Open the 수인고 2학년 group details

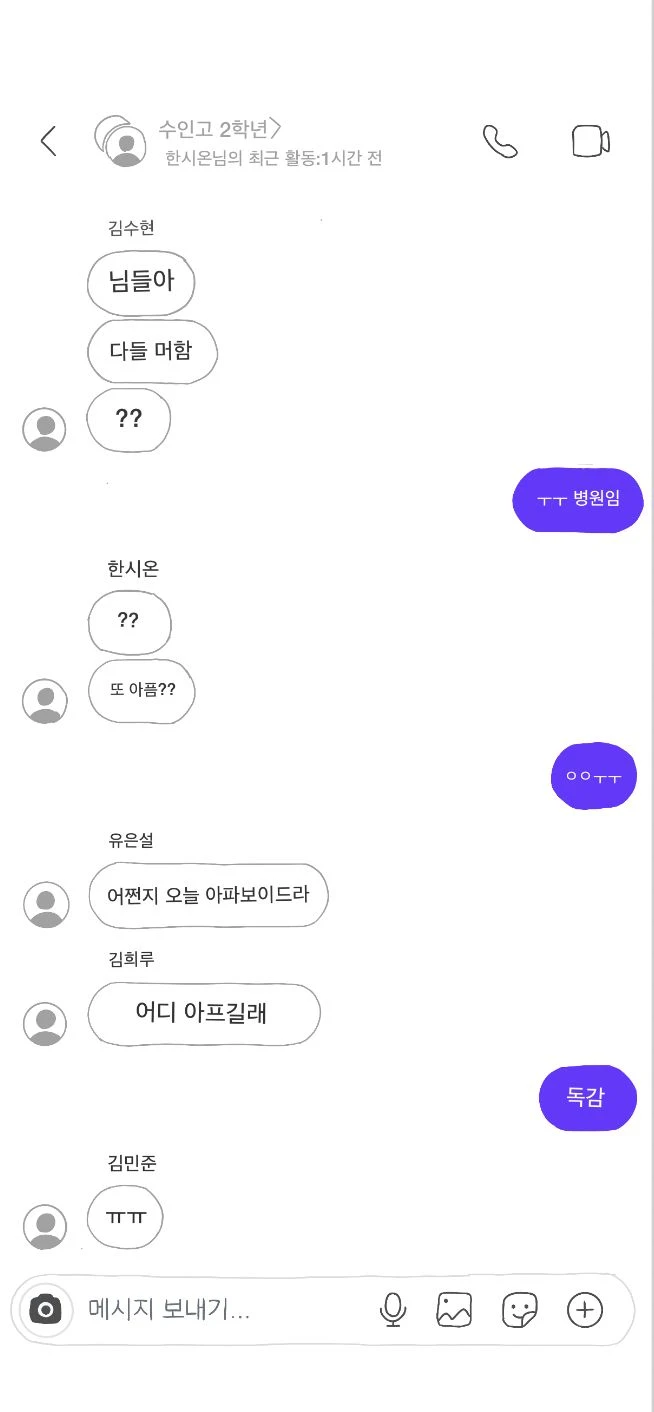220,129
